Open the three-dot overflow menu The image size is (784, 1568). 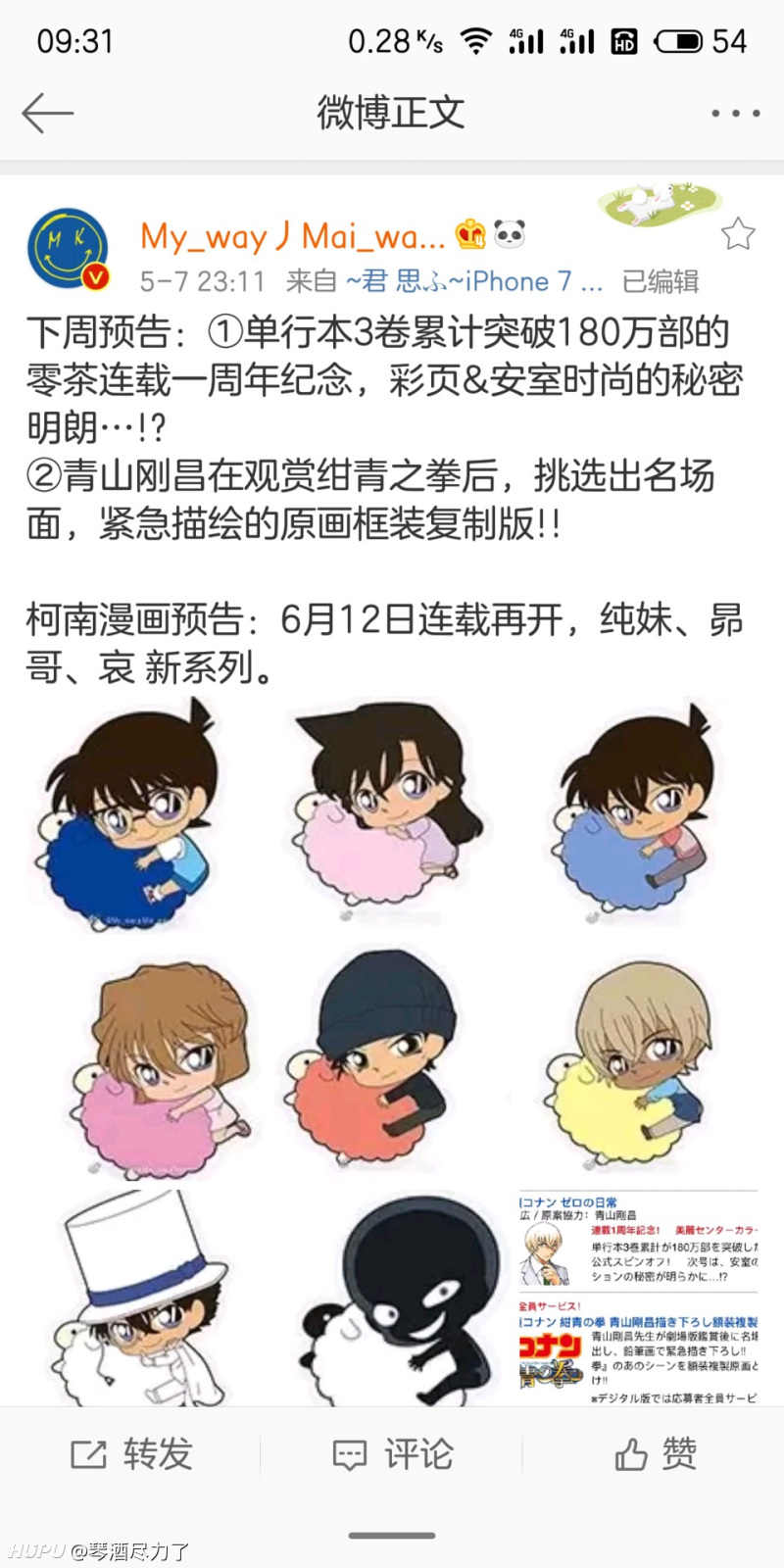click(x=735, y=113)
